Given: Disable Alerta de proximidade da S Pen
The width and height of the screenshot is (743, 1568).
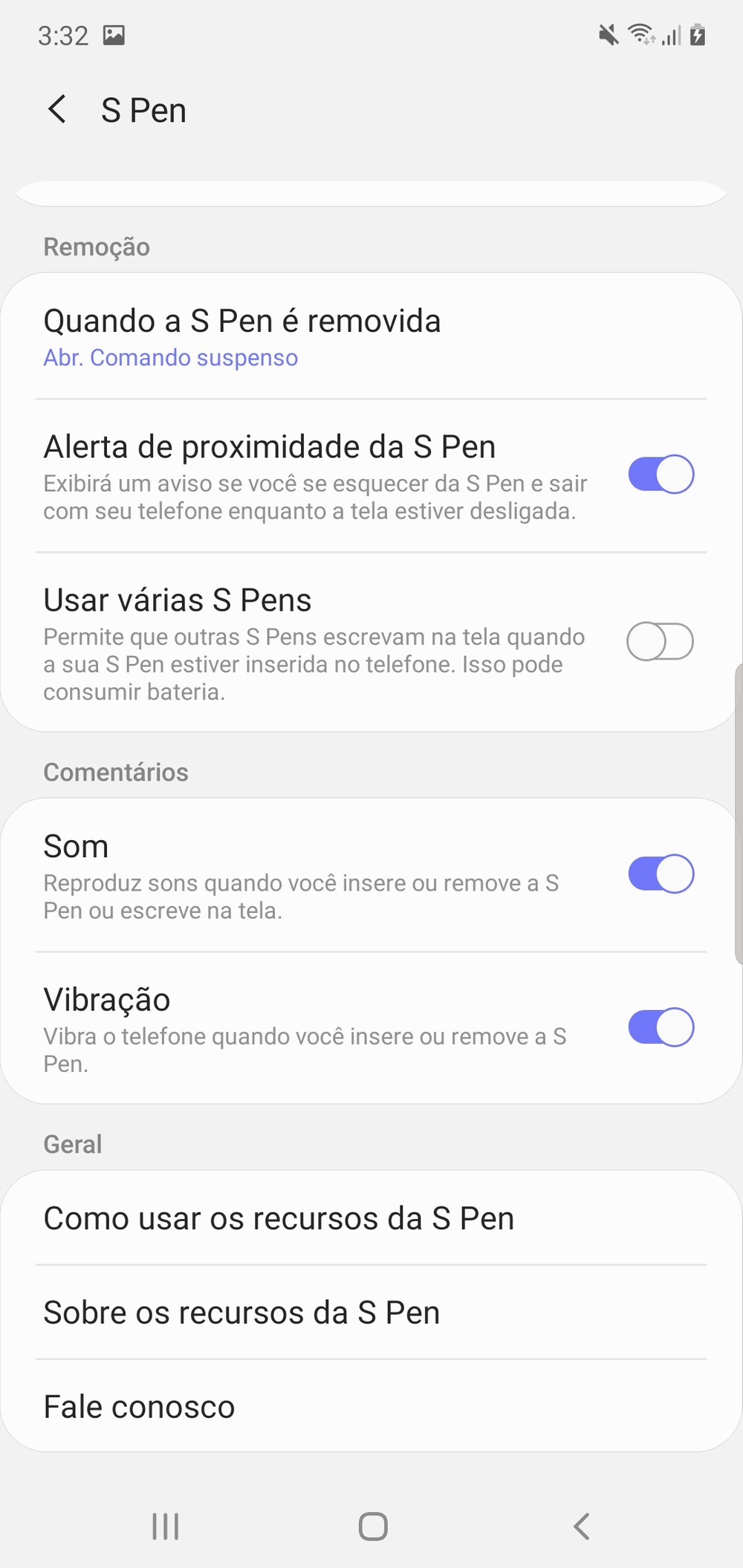Looking at the screenshot, I should point(661,475).
